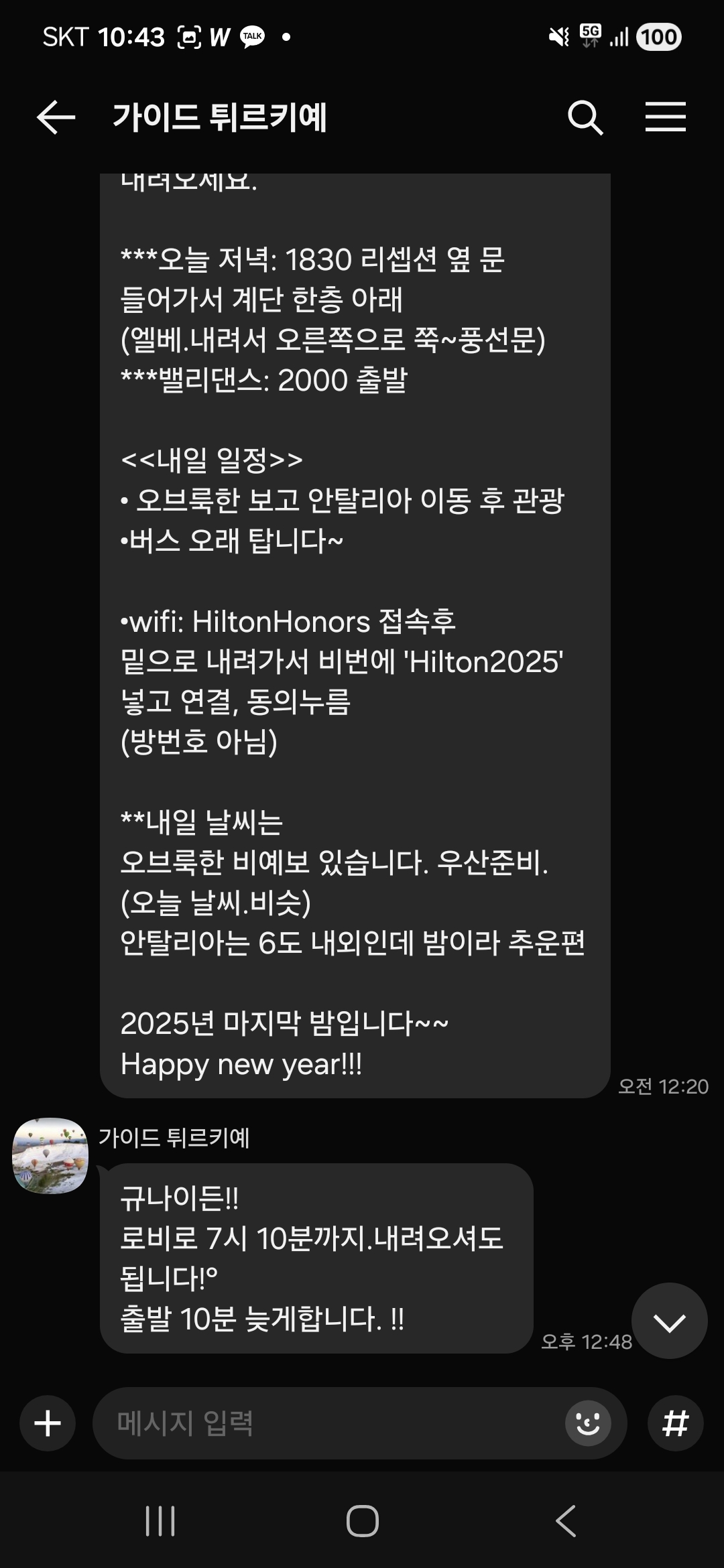Image resolution: width=724 pixels, height=1568 pixels.
Task: Go to the Android home screen
Action: click(x=362, y=1520)
